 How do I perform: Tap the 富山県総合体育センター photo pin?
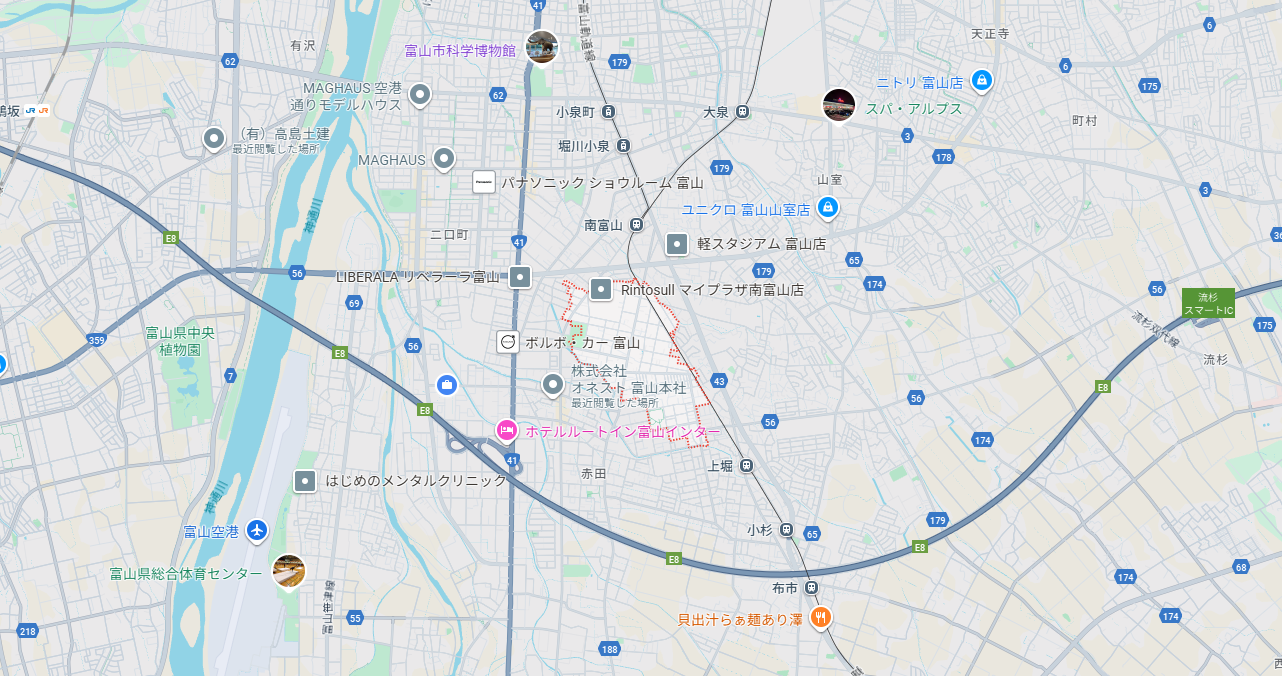tap(288, 571)
